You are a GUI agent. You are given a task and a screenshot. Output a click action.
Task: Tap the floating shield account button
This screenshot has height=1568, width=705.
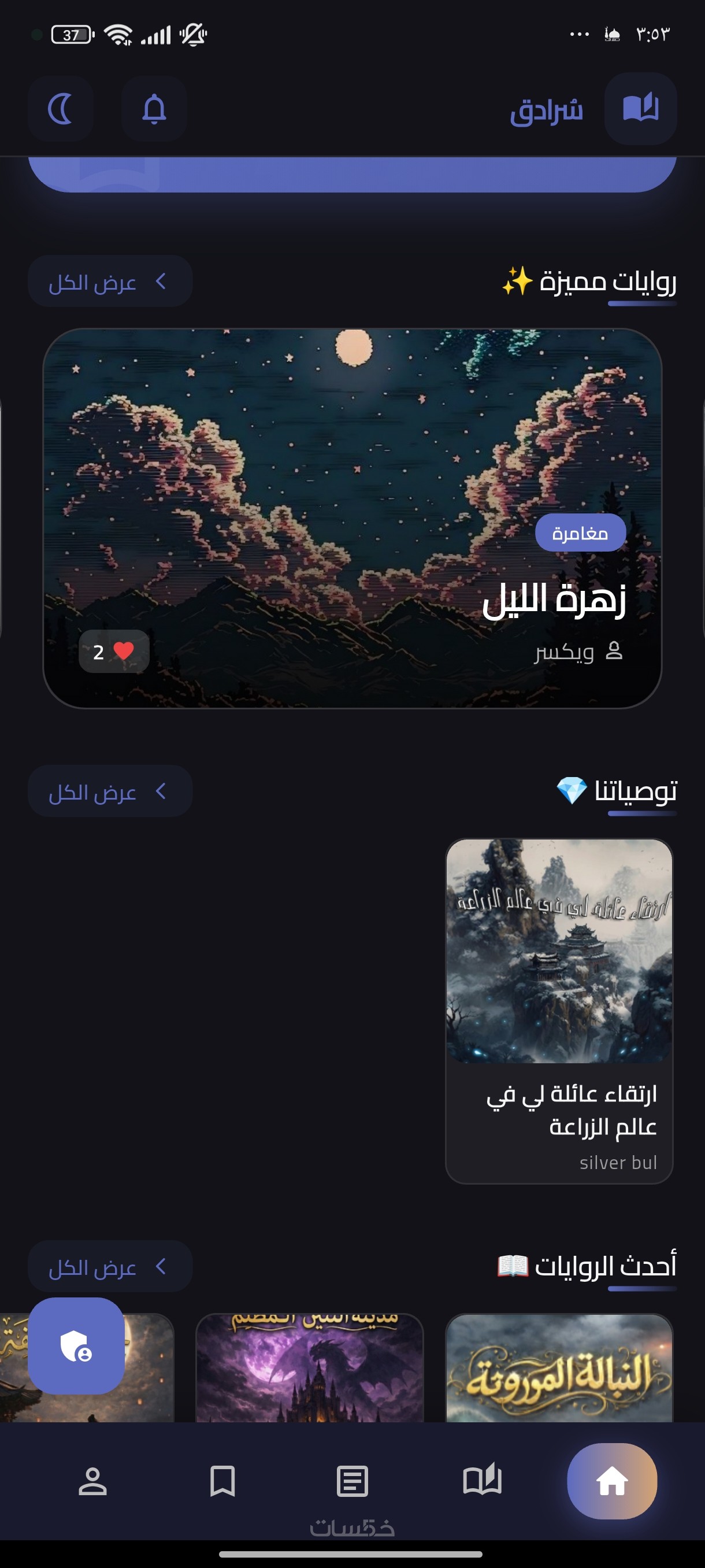[x=76, y=1345]
